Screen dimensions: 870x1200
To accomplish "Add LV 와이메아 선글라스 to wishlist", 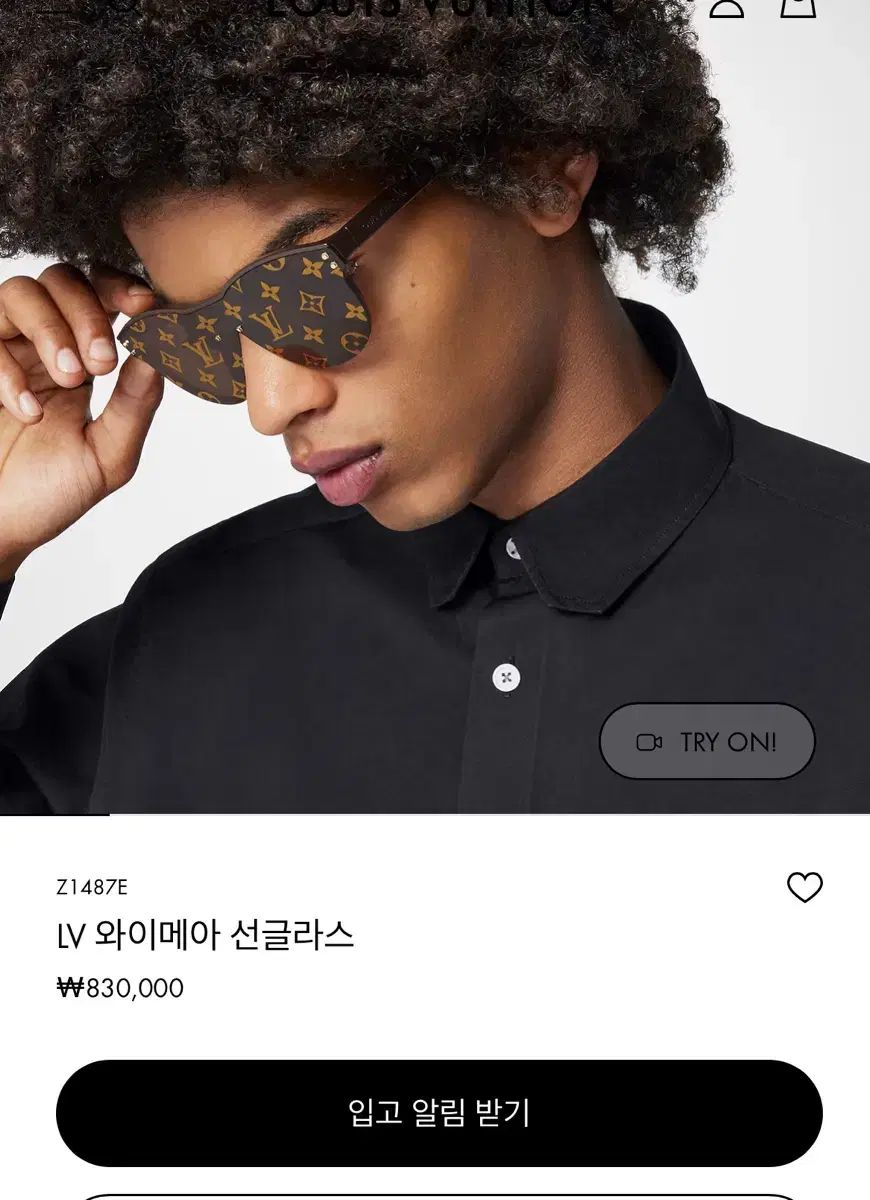I will 804,887.
